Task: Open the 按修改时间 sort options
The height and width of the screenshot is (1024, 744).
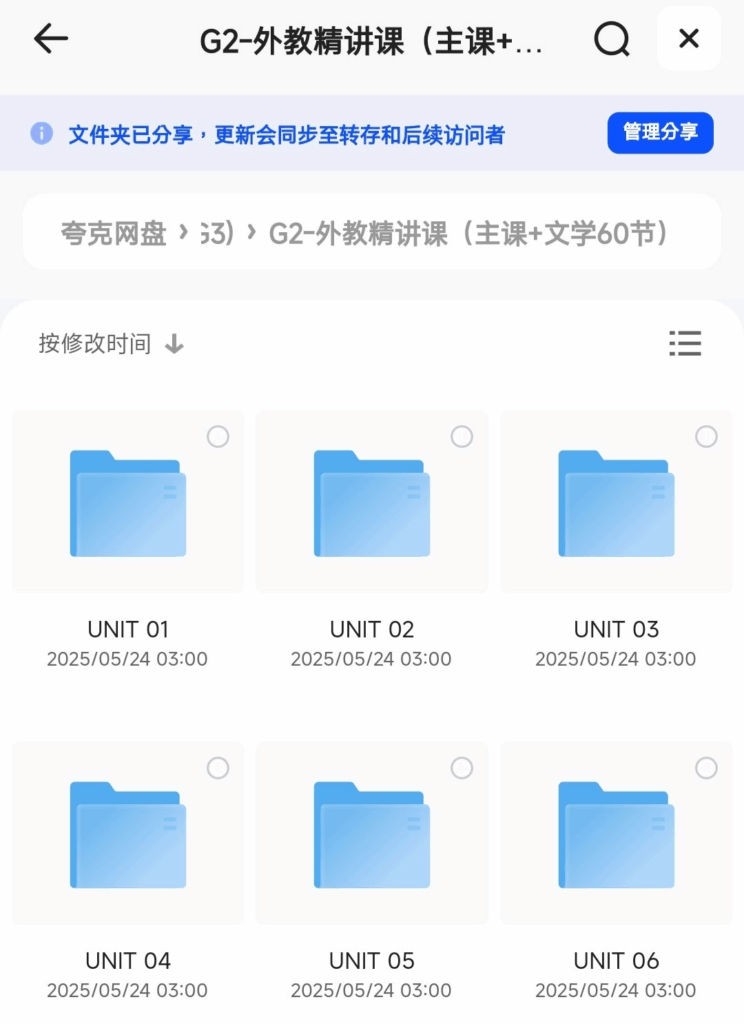Action: pos(96,344)
